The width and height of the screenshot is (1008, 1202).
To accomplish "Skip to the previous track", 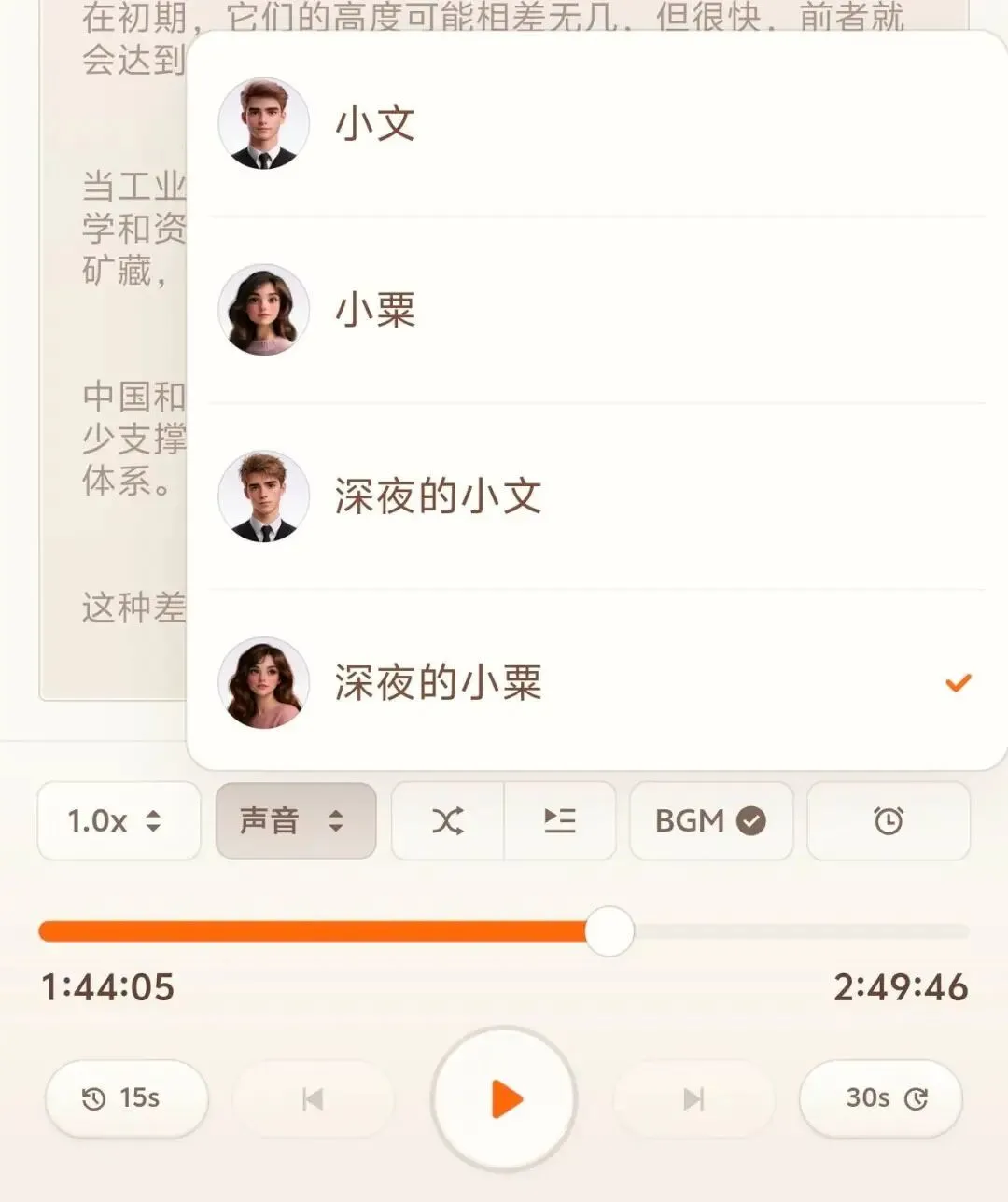I will pos(313,1098).
